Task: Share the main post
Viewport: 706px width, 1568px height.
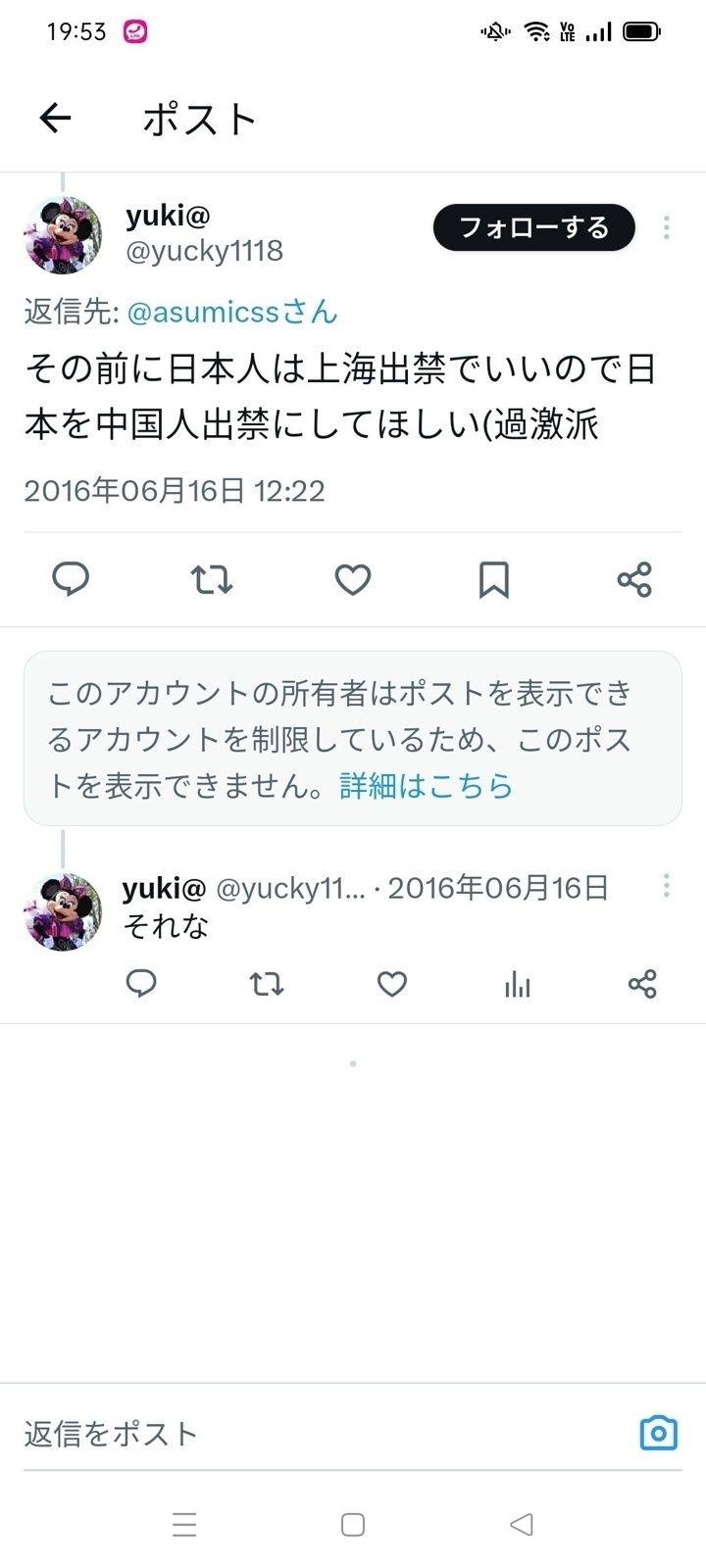Action: [634, 579]
